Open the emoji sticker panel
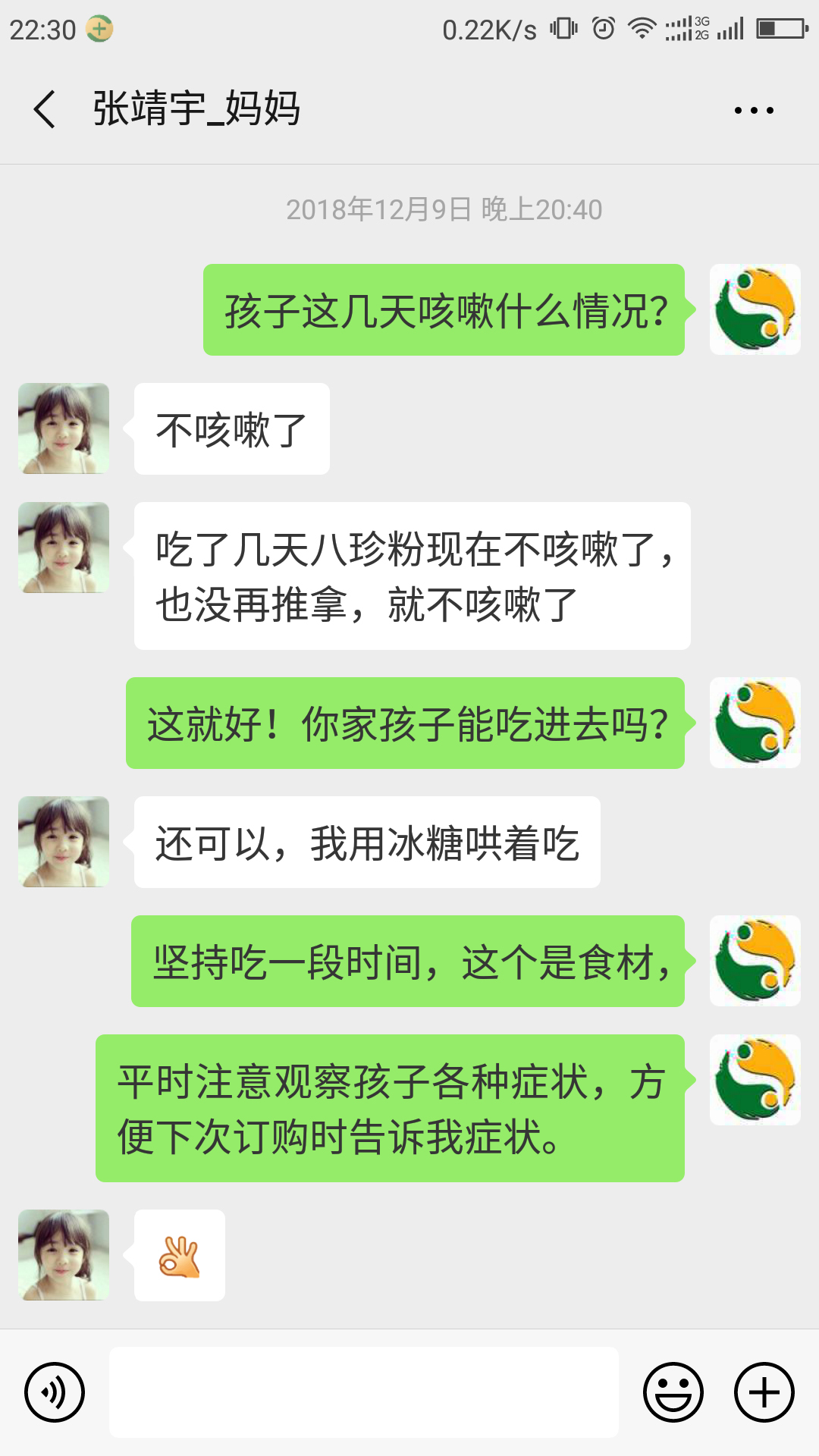This screenshot has width=819, height=1456. [673, 1392]
